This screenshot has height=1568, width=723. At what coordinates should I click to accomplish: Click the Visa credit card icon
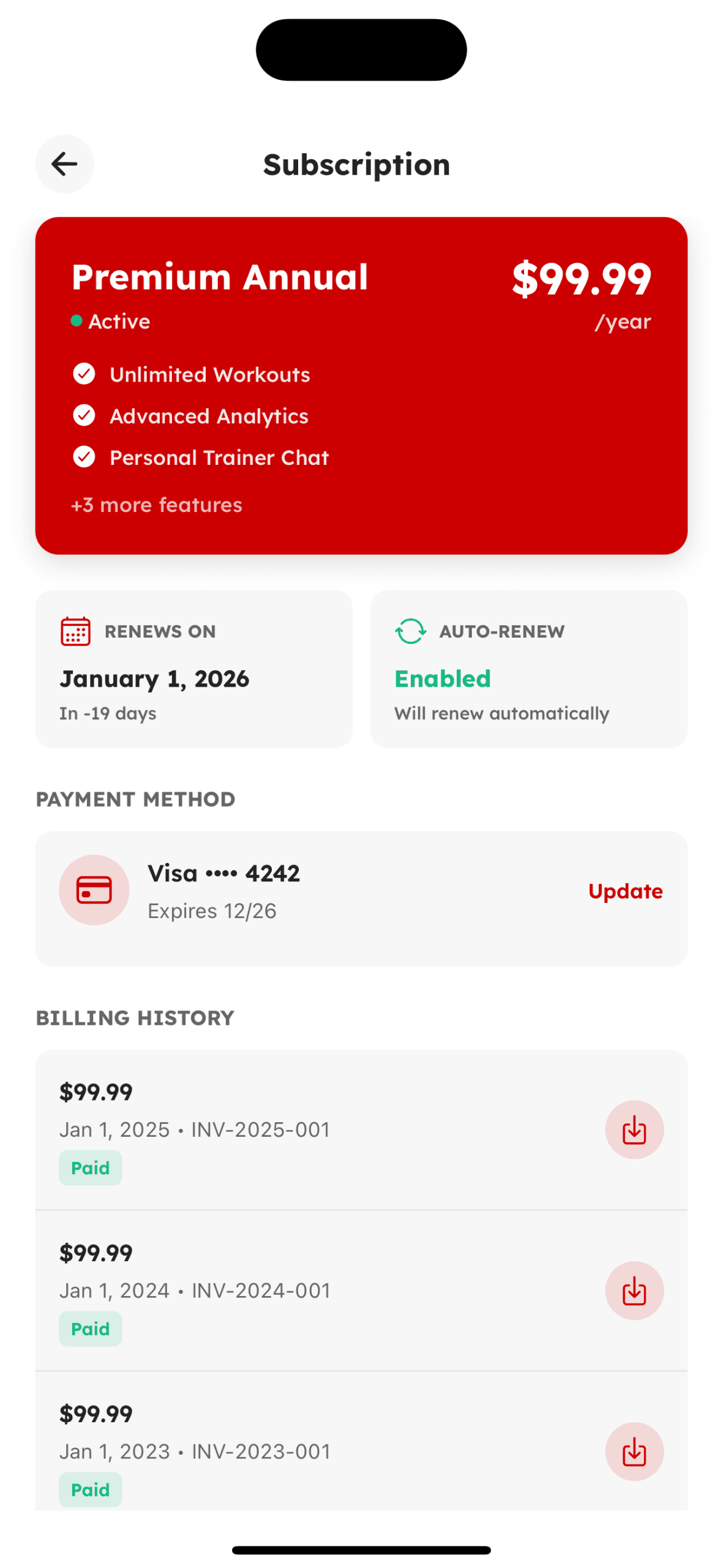tap(93, 890)
